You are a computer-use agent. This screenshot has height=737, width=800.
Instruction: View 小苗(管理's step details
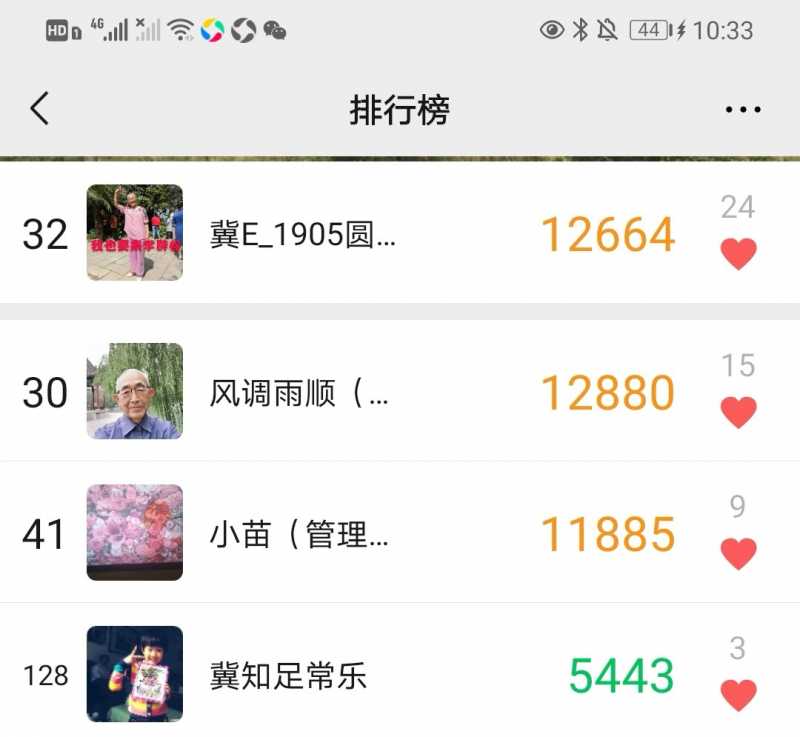(x=400, y=534)
